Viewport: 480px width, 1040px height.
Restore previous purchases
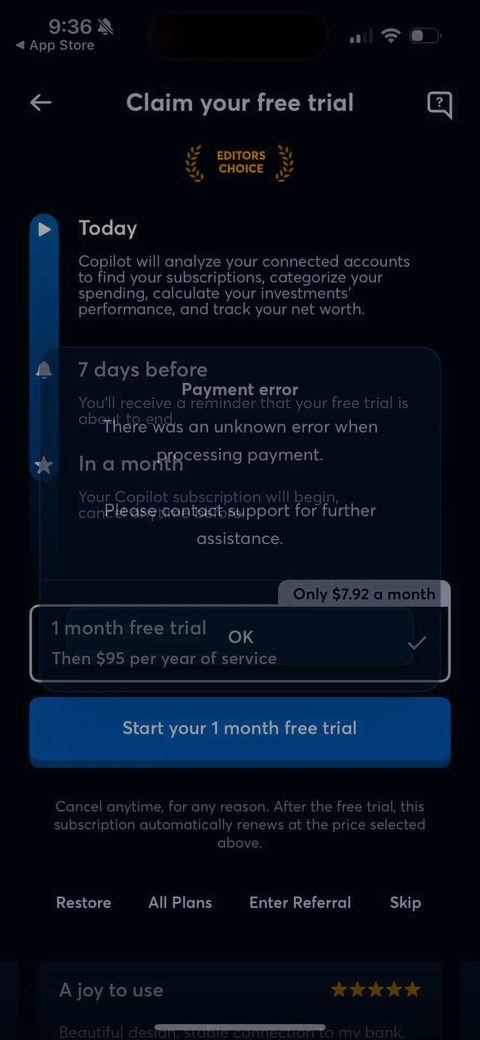click(84, 903)
